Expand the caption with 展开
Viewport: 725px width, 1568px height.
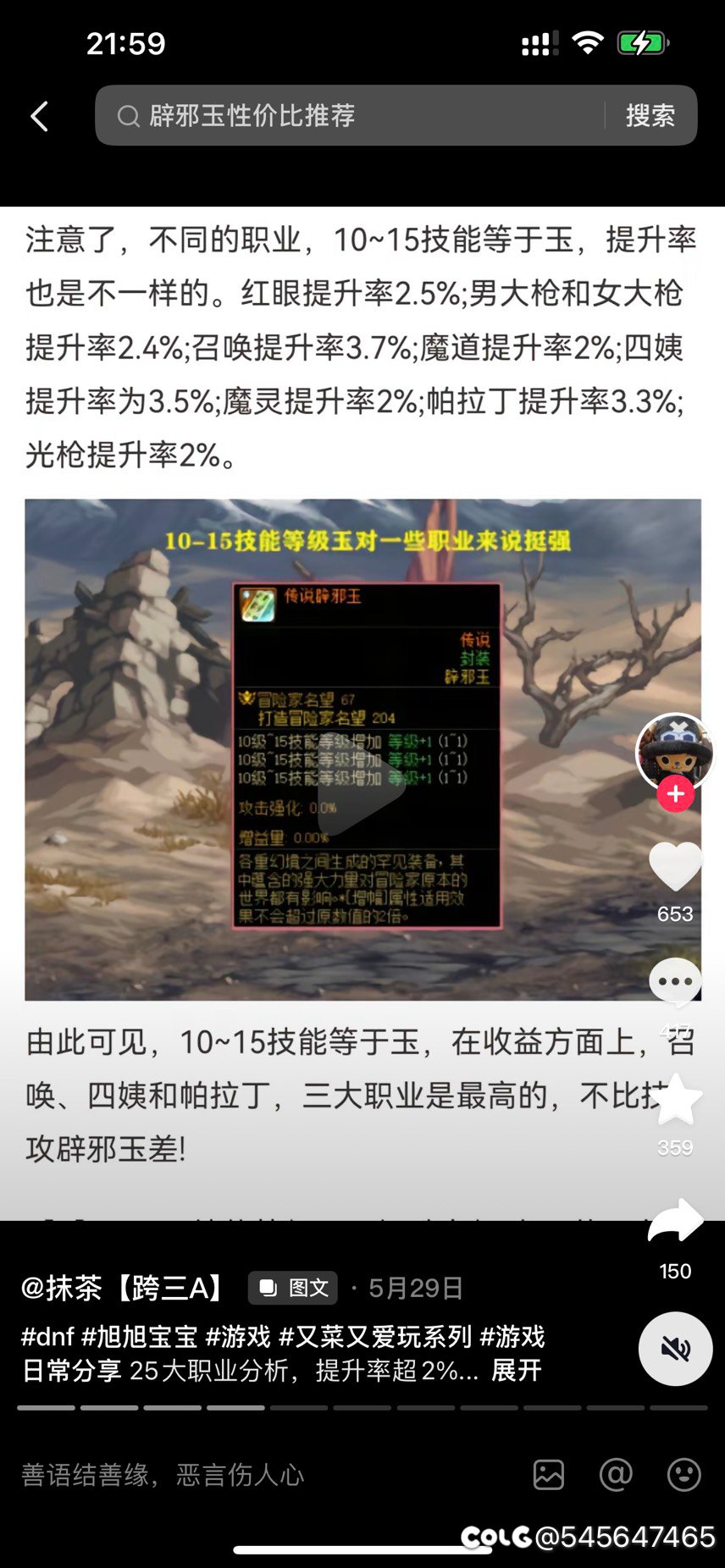pos(516,1370)
